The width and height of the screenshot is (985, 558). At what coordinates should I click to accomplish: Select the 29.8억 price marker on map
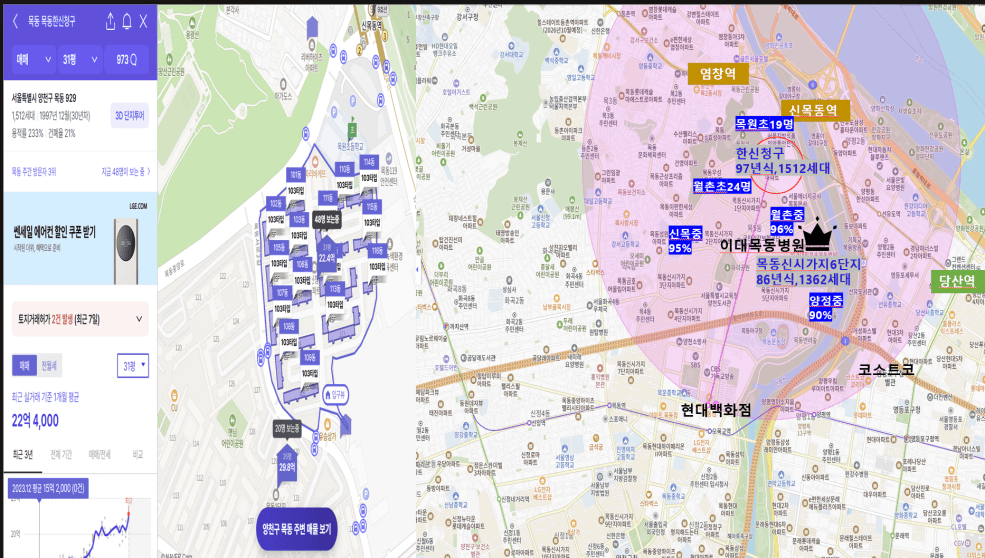click(x=287, y=464)
